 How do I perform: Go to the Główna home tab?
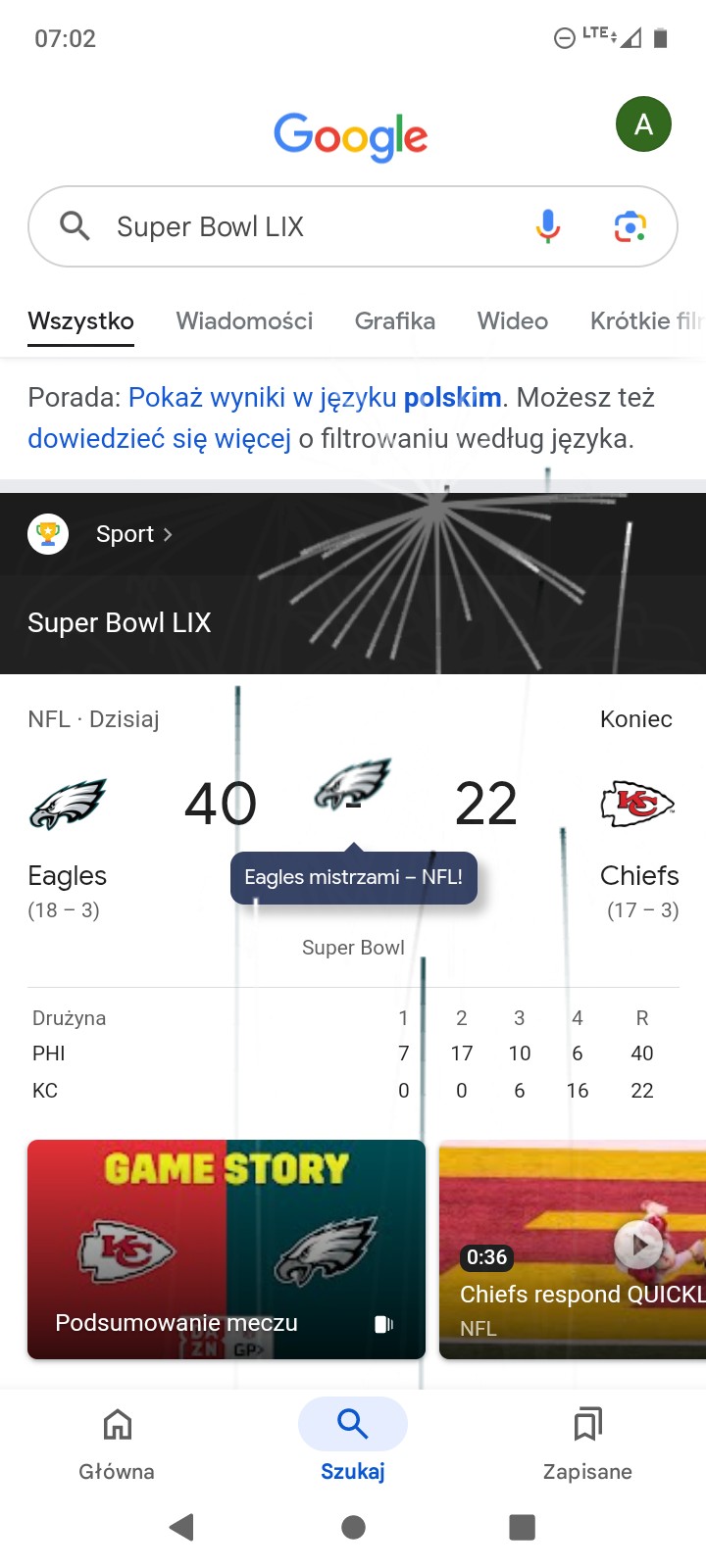117,1441
